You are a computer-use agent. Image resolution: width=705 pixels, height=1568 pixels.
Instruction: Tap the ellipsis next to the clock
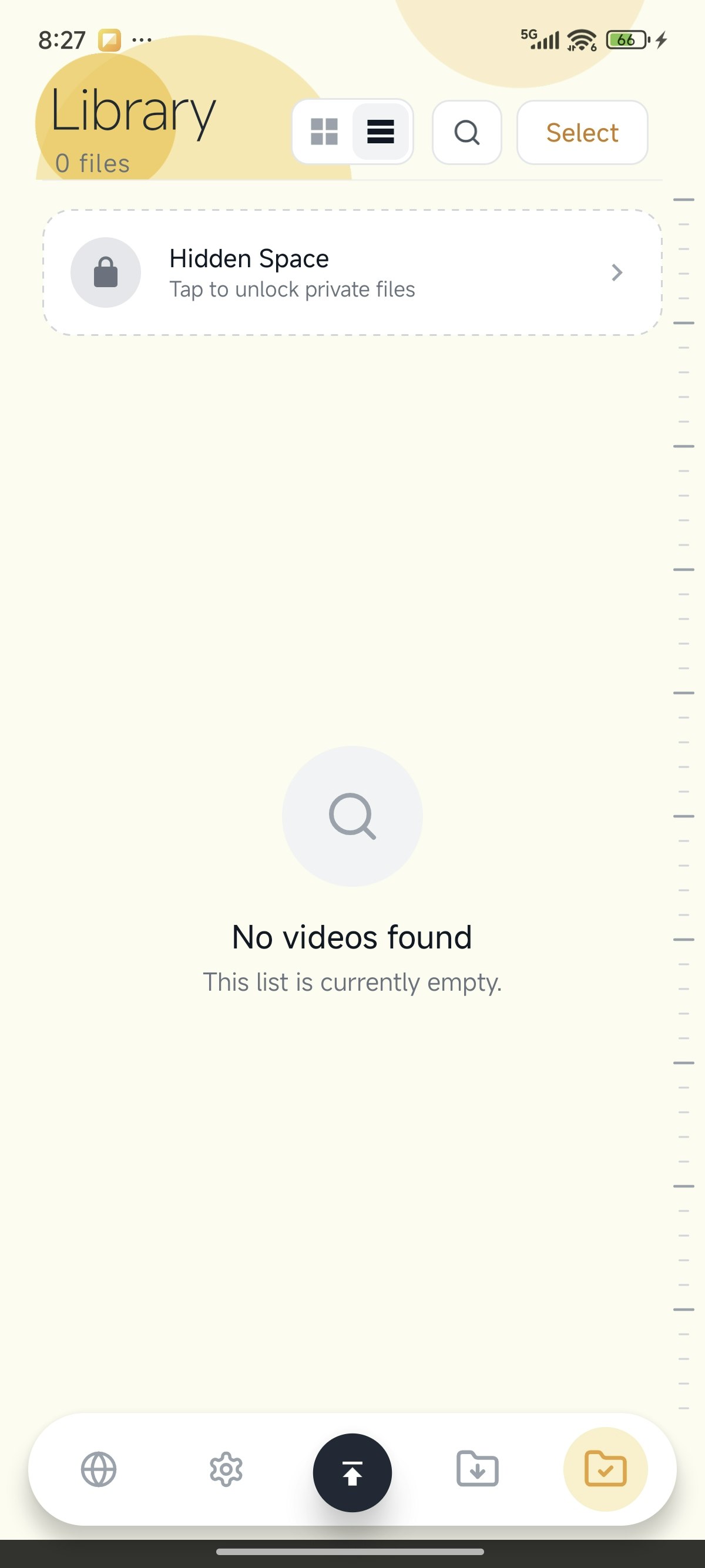140,39
